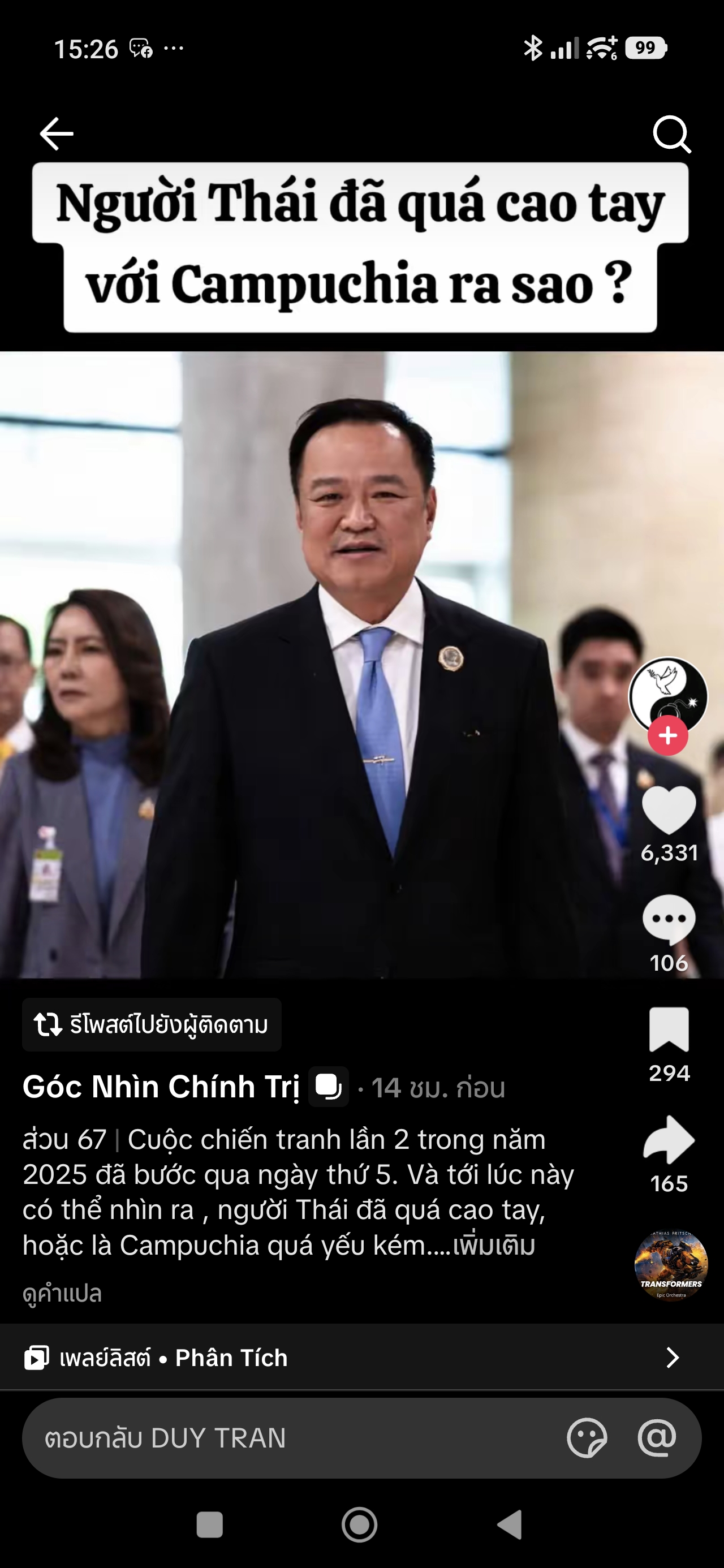The height and width of the screenshot is (1568, 724).
Task: Follow the creator via the plus badge
Action: pyautogui.click(x=667, y=736)
